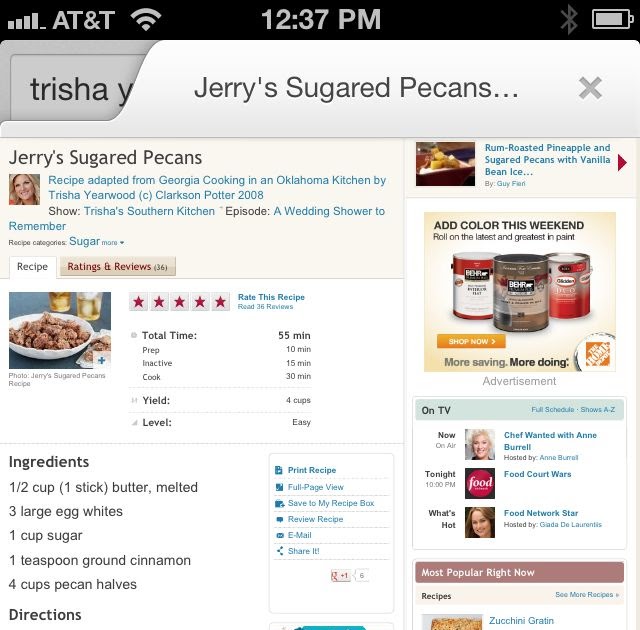Open Food Court Wars show
The width and height of the screenshot is (640, 630).
click(x=537, y=474)
